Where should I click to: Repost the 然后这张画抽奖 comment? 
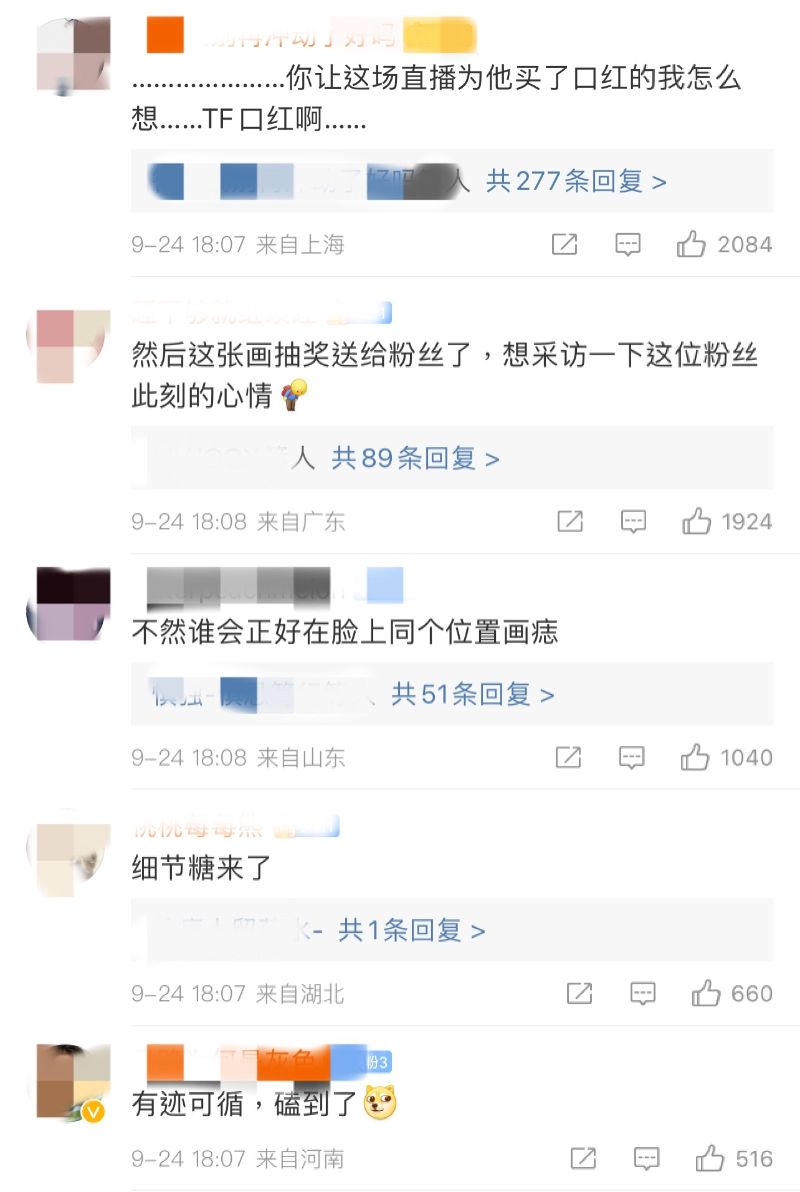570,521
